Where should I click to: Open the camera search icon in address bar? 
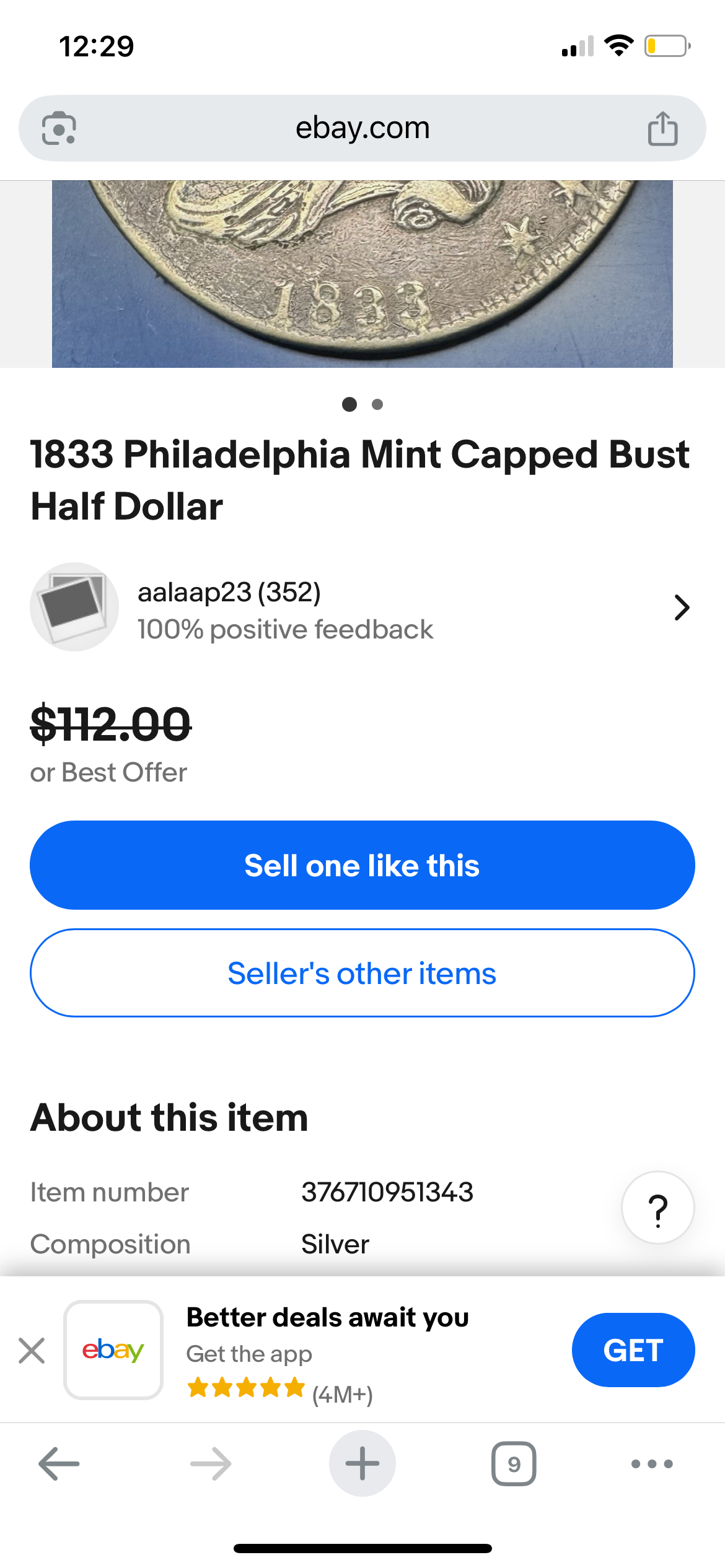pos(59,128)
